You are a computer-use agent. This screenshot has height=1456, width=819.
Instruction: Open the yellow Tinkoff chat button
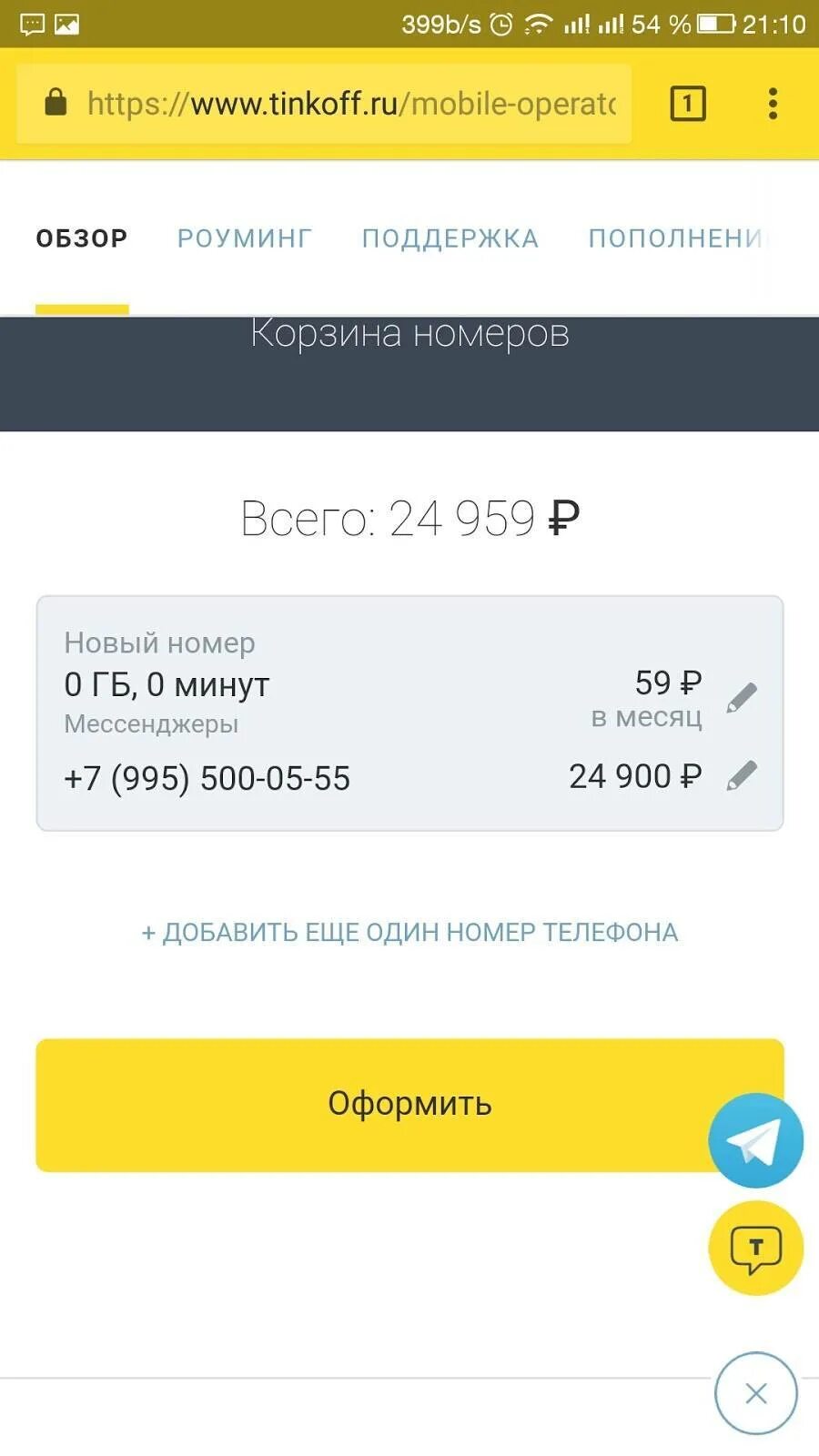coord(755,1248)
